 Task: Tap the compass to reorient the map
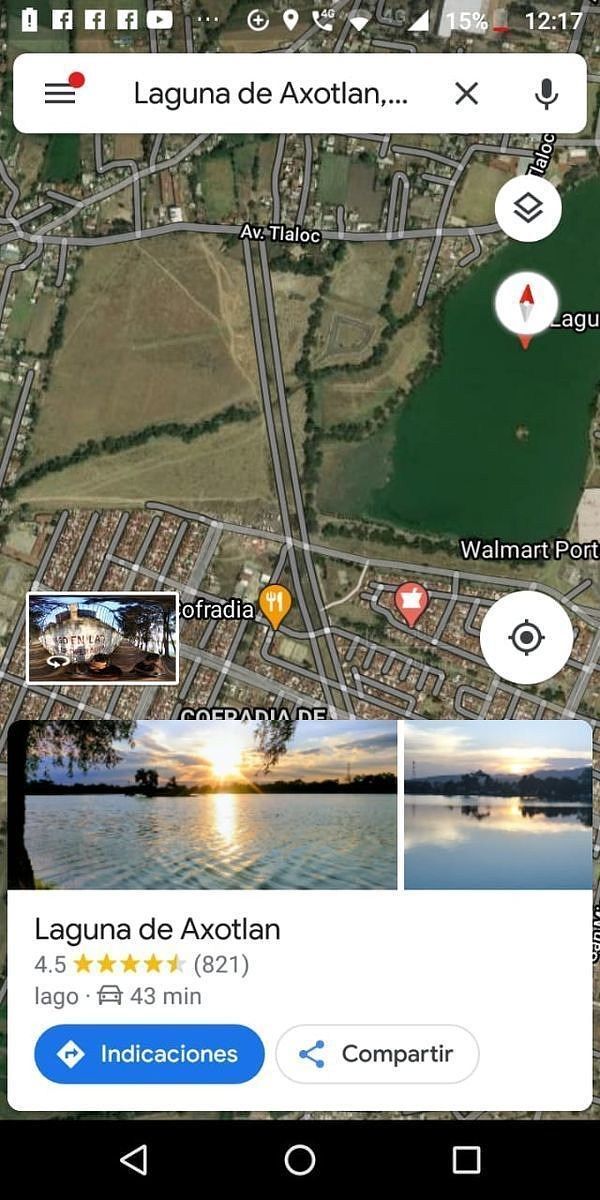point(526,303)
